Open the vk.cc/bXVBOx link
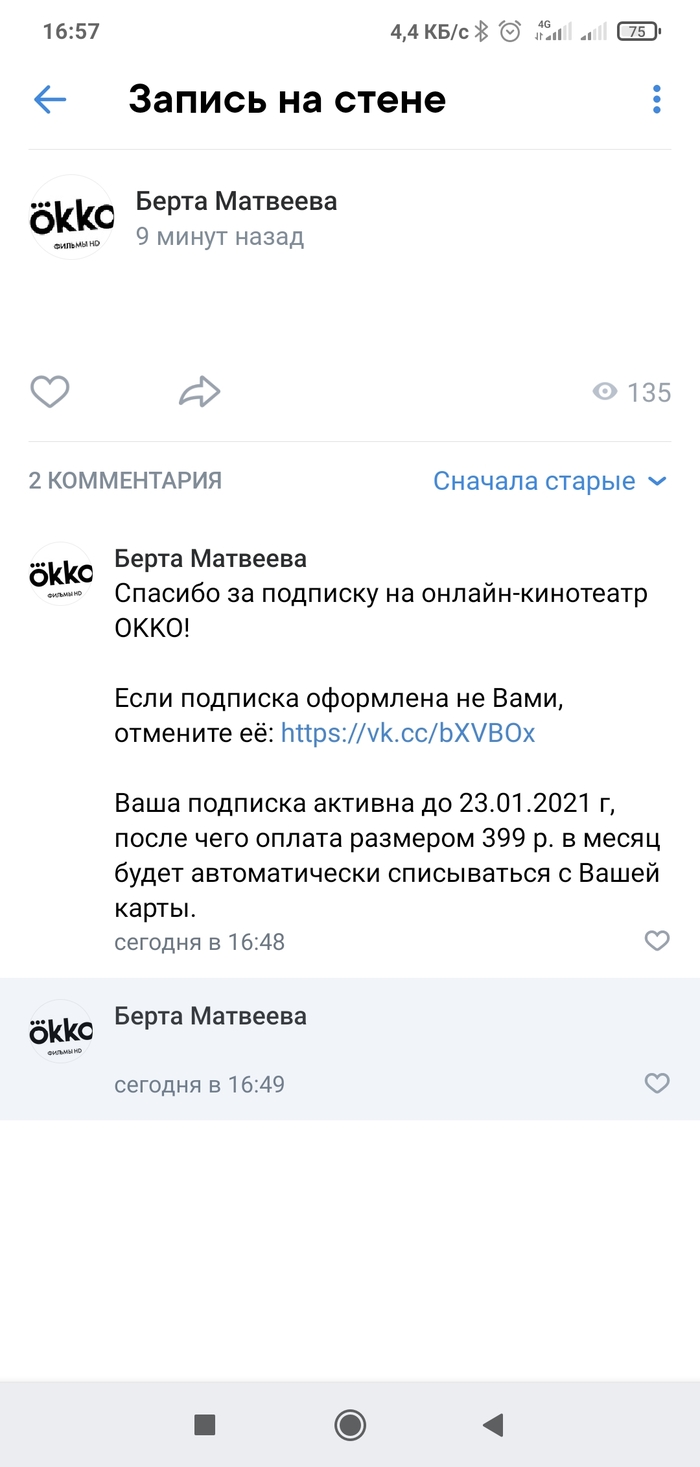This screenshot has height=1467, width=700. point(408,733)
